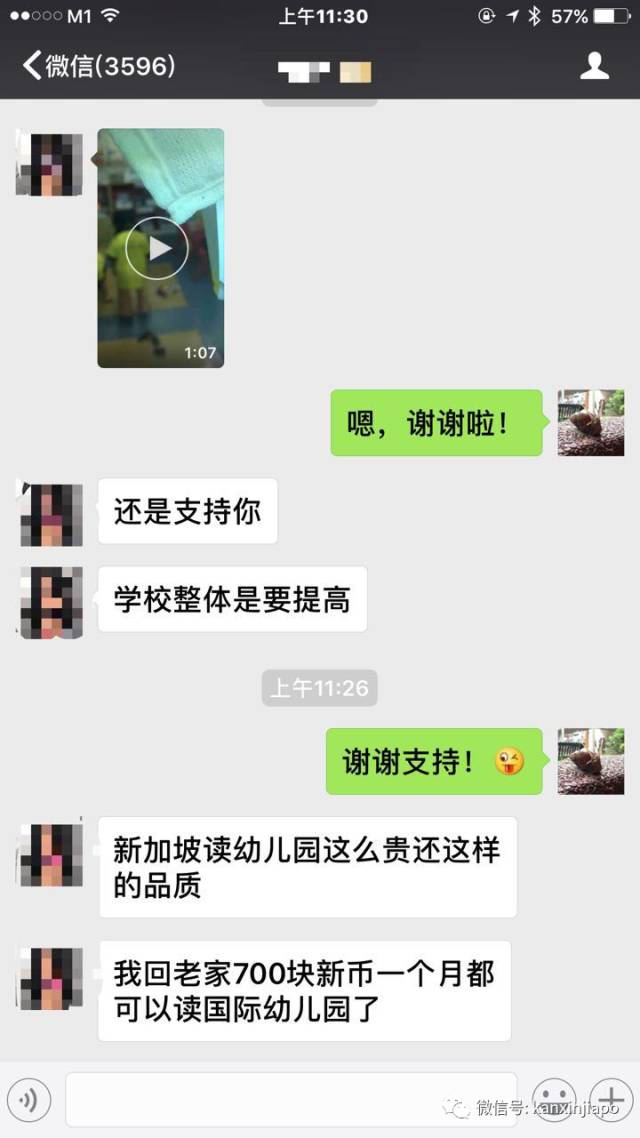Screen dimensions: 640x1138
Task: Go back to the 微信 chat list
Action: point(97,66)
